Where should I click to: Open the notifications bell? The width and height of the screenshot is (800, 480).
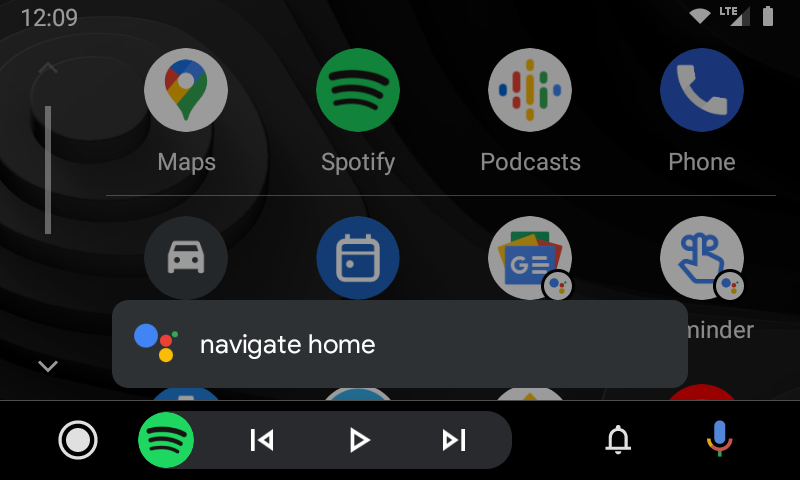619,440
